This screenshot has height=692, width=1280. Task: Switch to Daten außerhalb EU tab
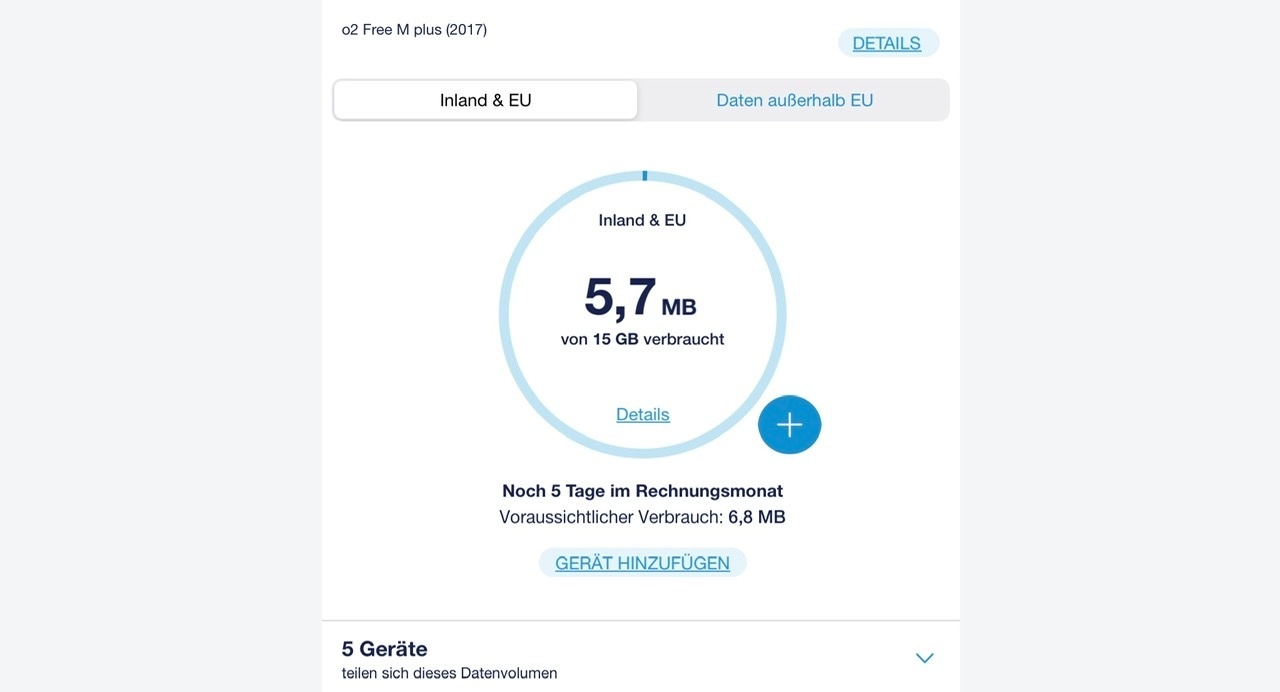(x=794, y=100)
